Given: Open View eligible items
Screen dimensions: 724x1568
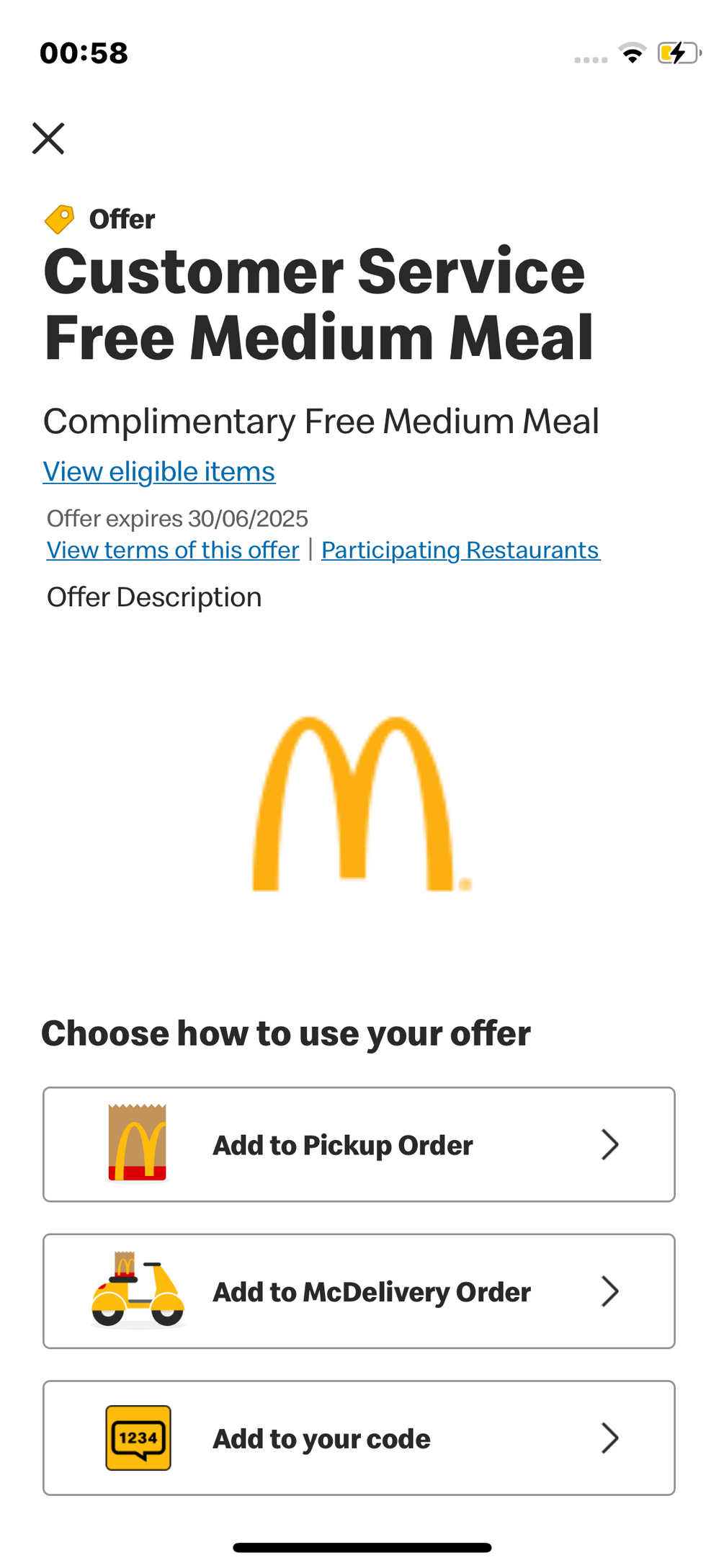Looking at the screenshot, I should [x=158, y=471].
